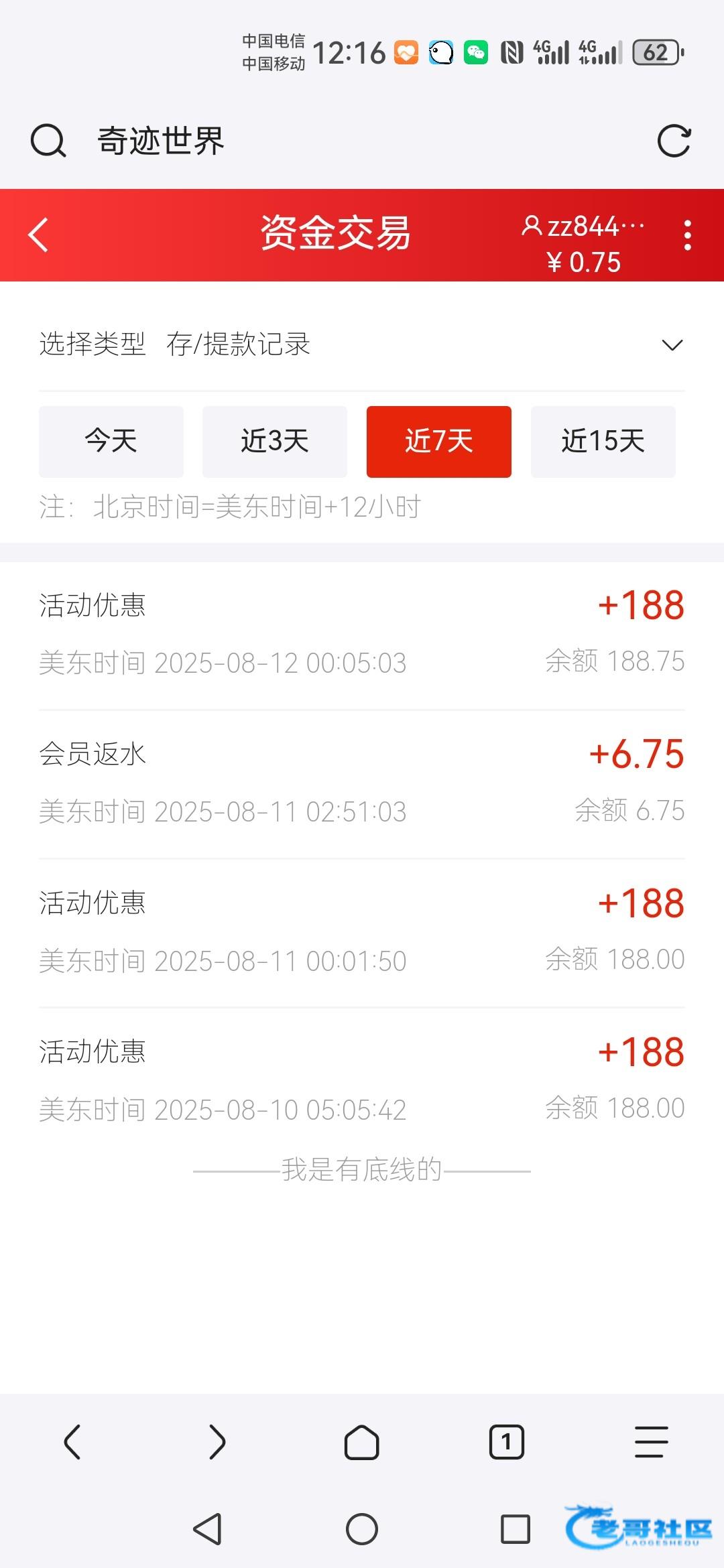Go to the browser's previous page
This screenshot has height=1568, width=724.
[72, 1442]
